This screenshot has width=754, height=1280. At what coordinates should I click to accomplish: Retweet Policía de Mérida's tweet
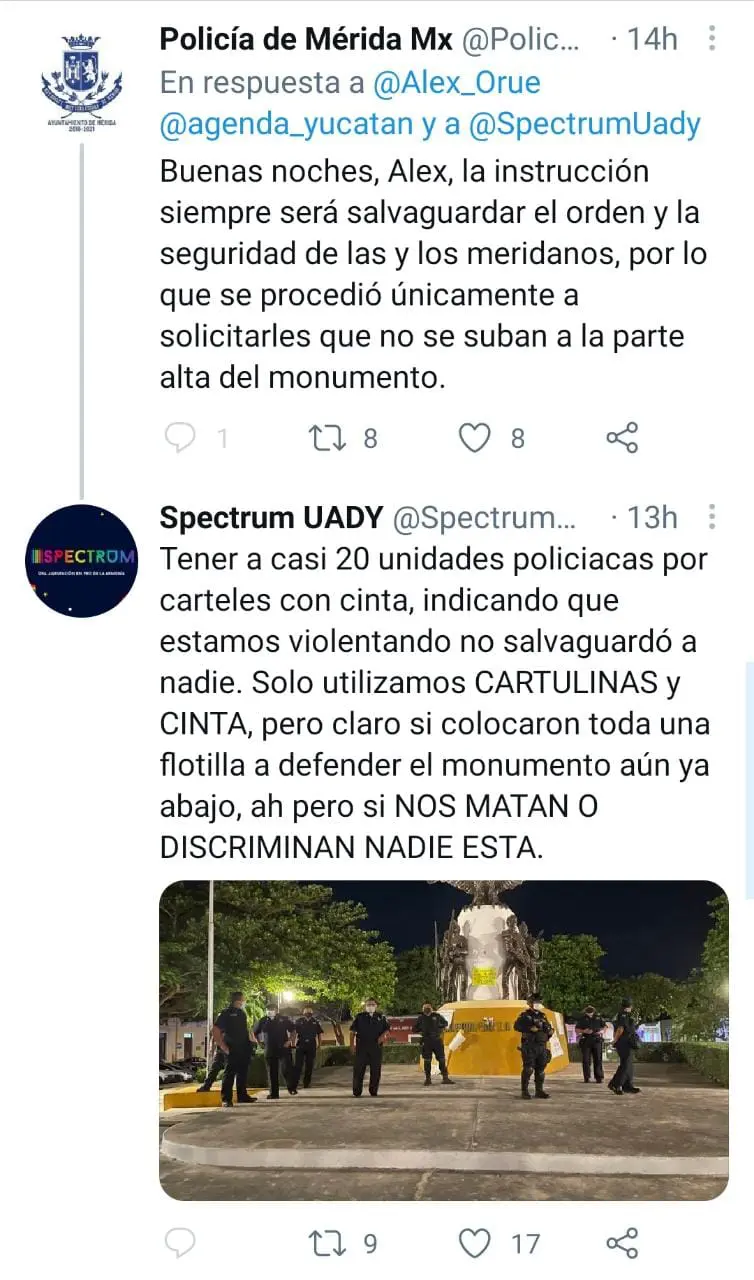coord(328,438)
